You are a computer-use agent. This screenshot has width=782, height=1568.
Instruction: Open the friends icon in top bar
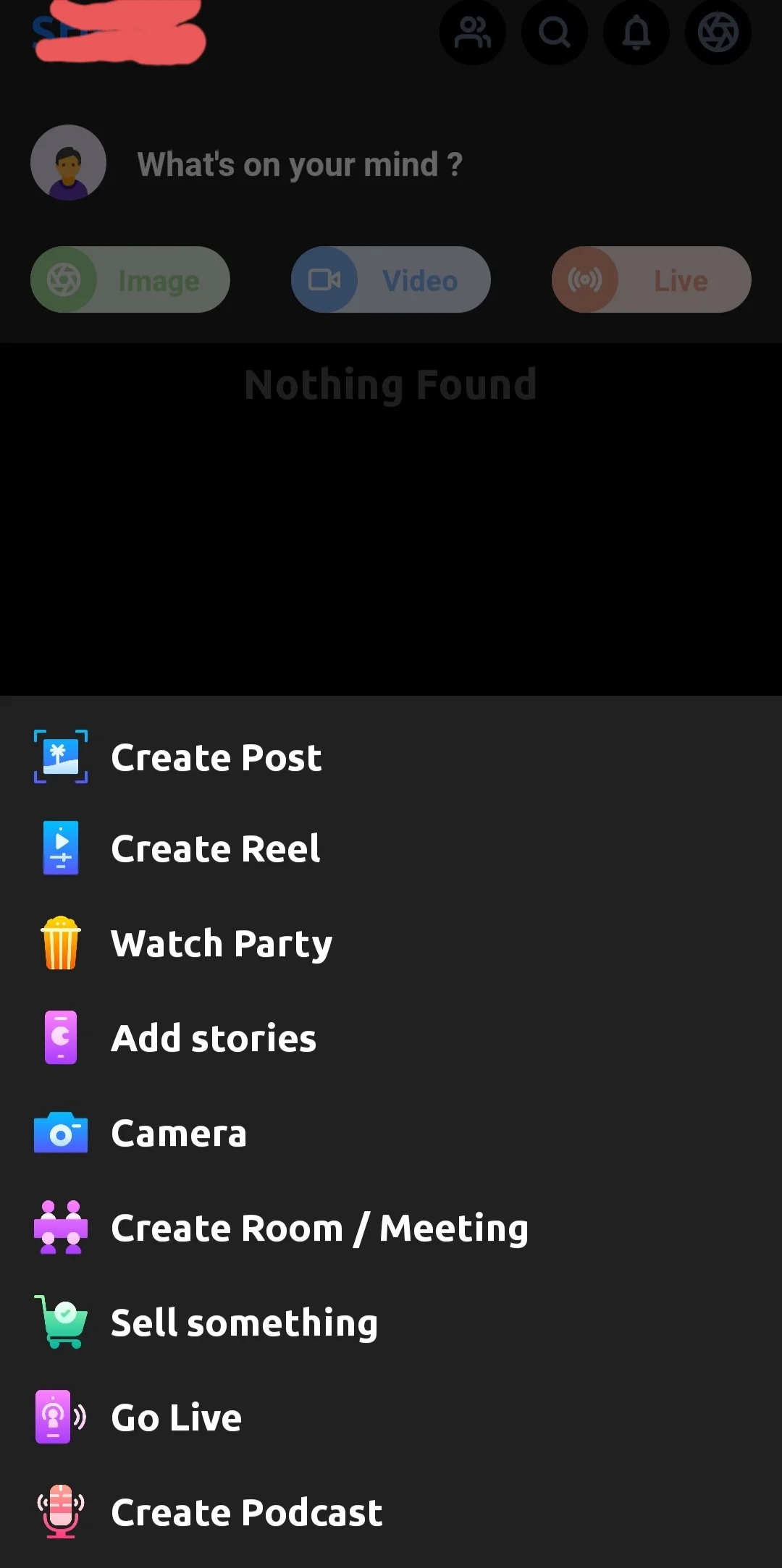tap(473, 33)
